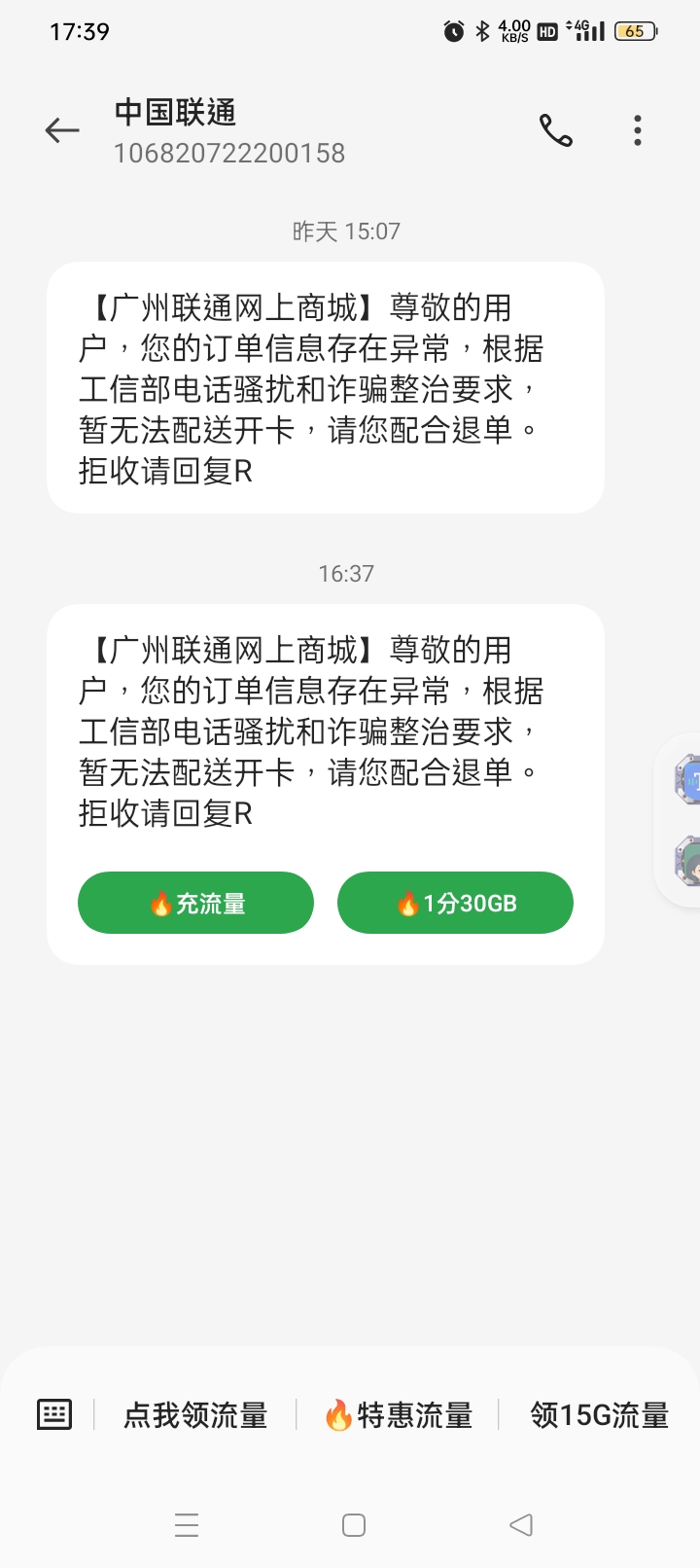This screenshot has width=700, height=1568.
Task: Go back to the message list
Action: 62,130
